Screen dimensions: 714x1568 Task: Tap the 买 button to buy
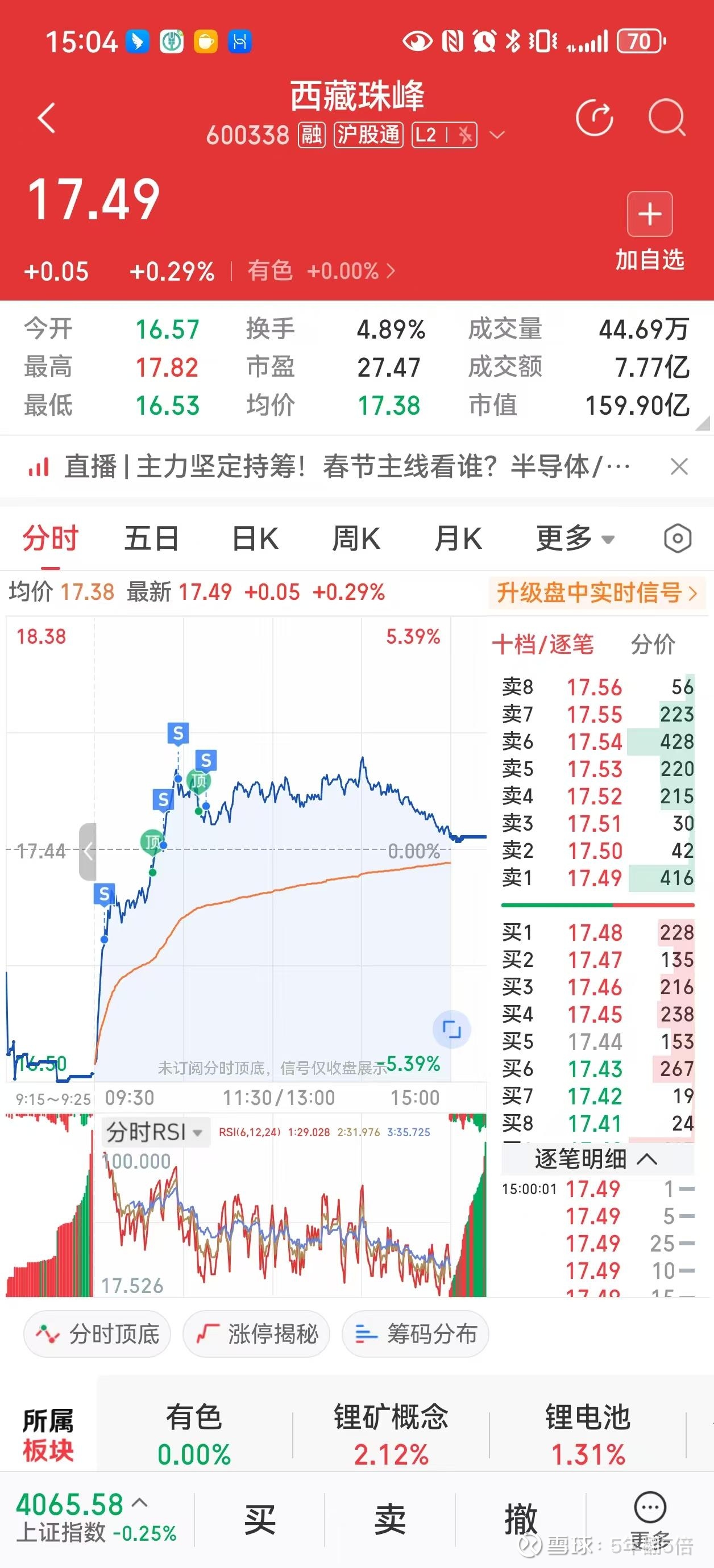tap(260, 1520)
